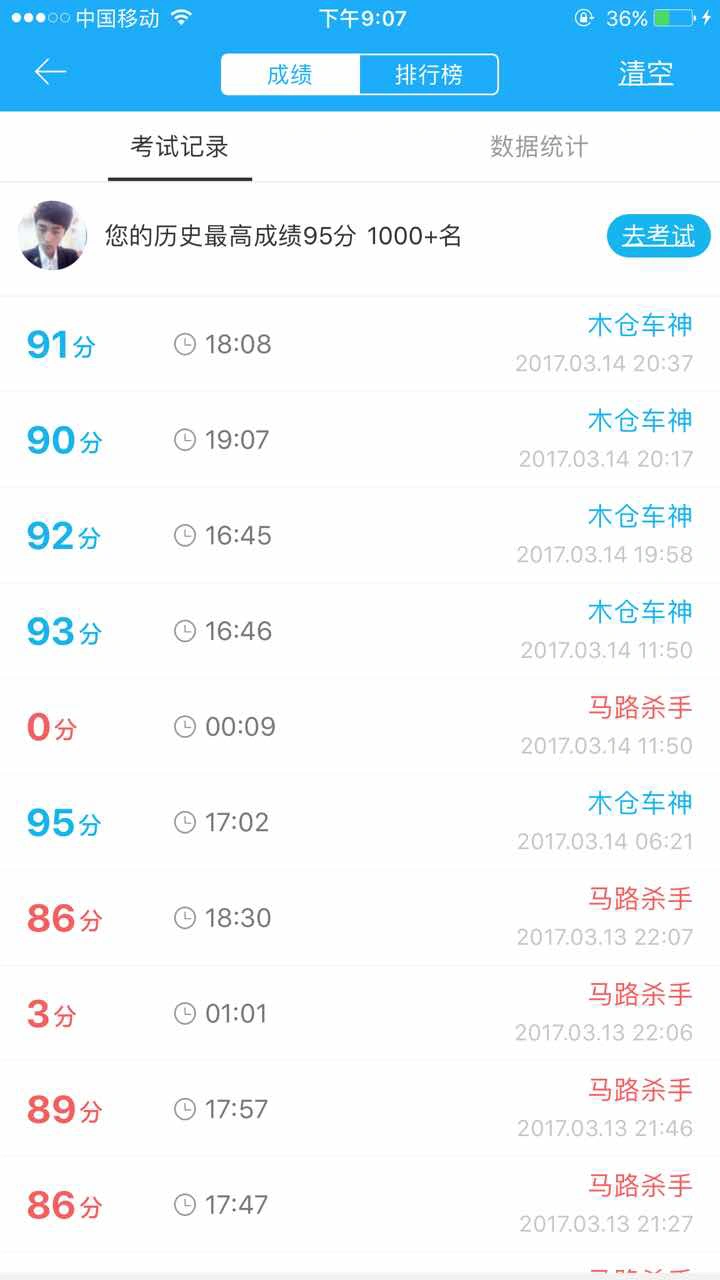The width and height of the screenshot is (720, 1280).
Task: Tap 清空 to clear records
Action: [646, 74]
